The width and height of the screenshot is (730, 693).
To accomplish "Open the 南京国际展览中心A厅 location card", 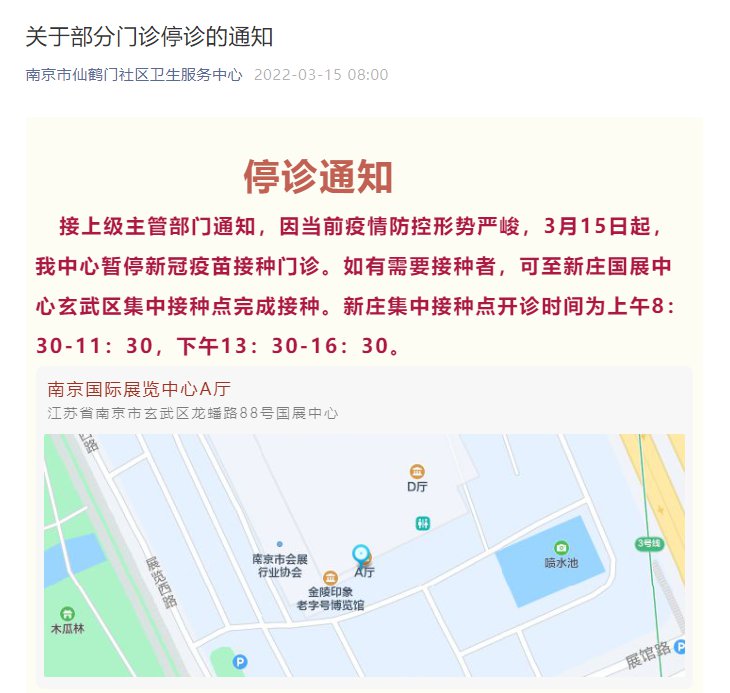I will 140,389.
